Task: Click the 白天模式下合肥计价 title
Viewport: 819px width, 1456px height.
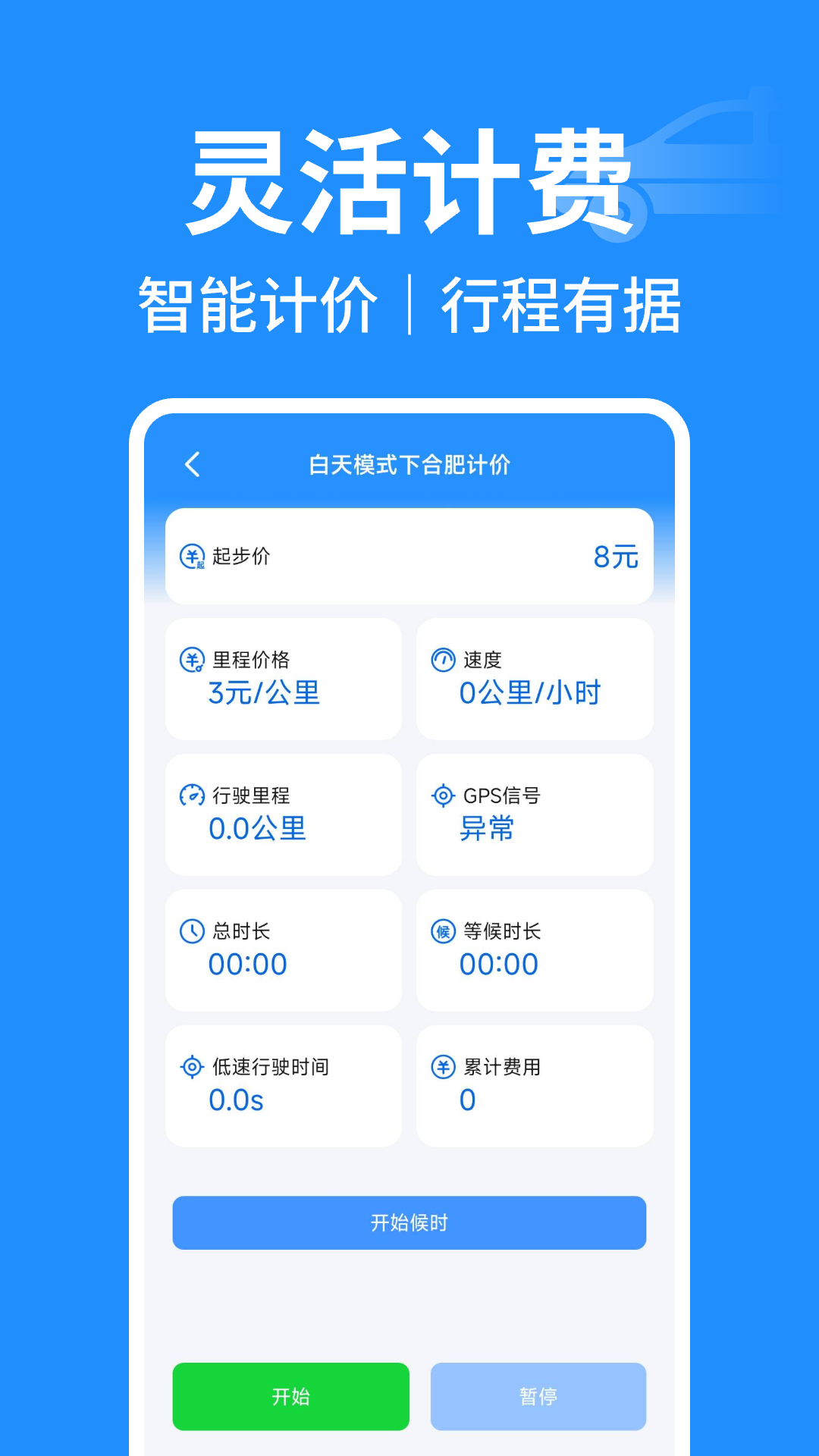Action: tap(409, 463)
